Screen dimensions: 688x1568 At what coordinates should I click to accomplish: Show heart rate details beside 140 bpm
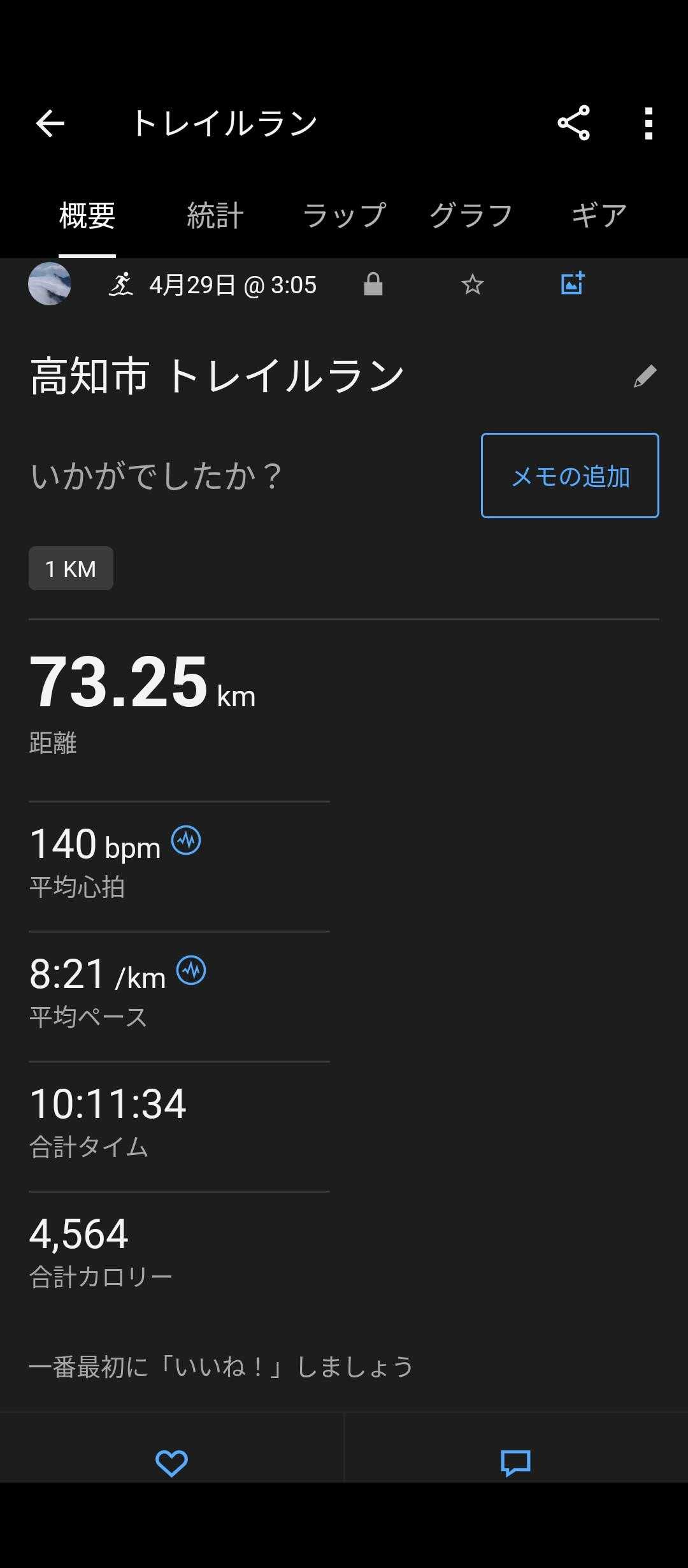click(x=186, y=841)
